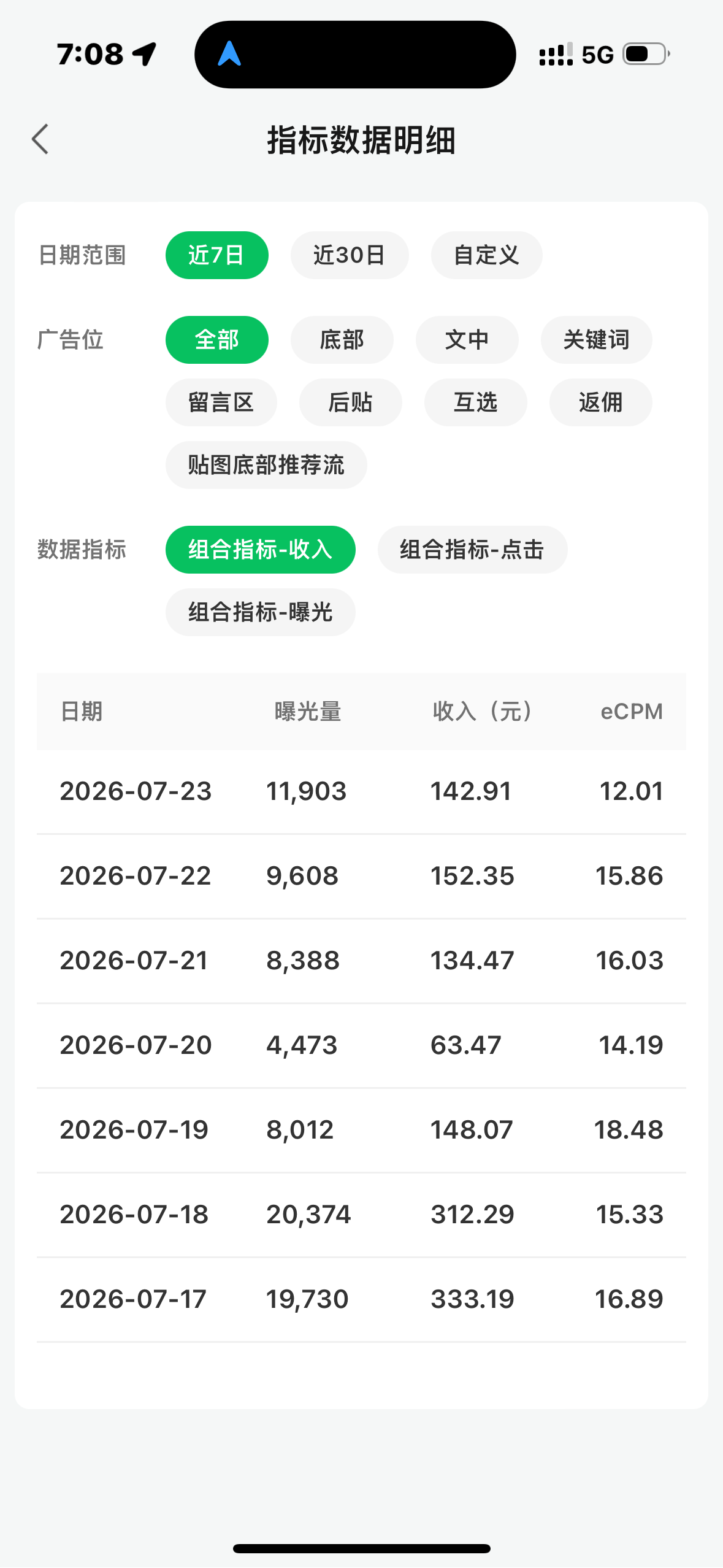Filter ad slot by 底部
723x1568 pixels.
[x=342, y=340]
